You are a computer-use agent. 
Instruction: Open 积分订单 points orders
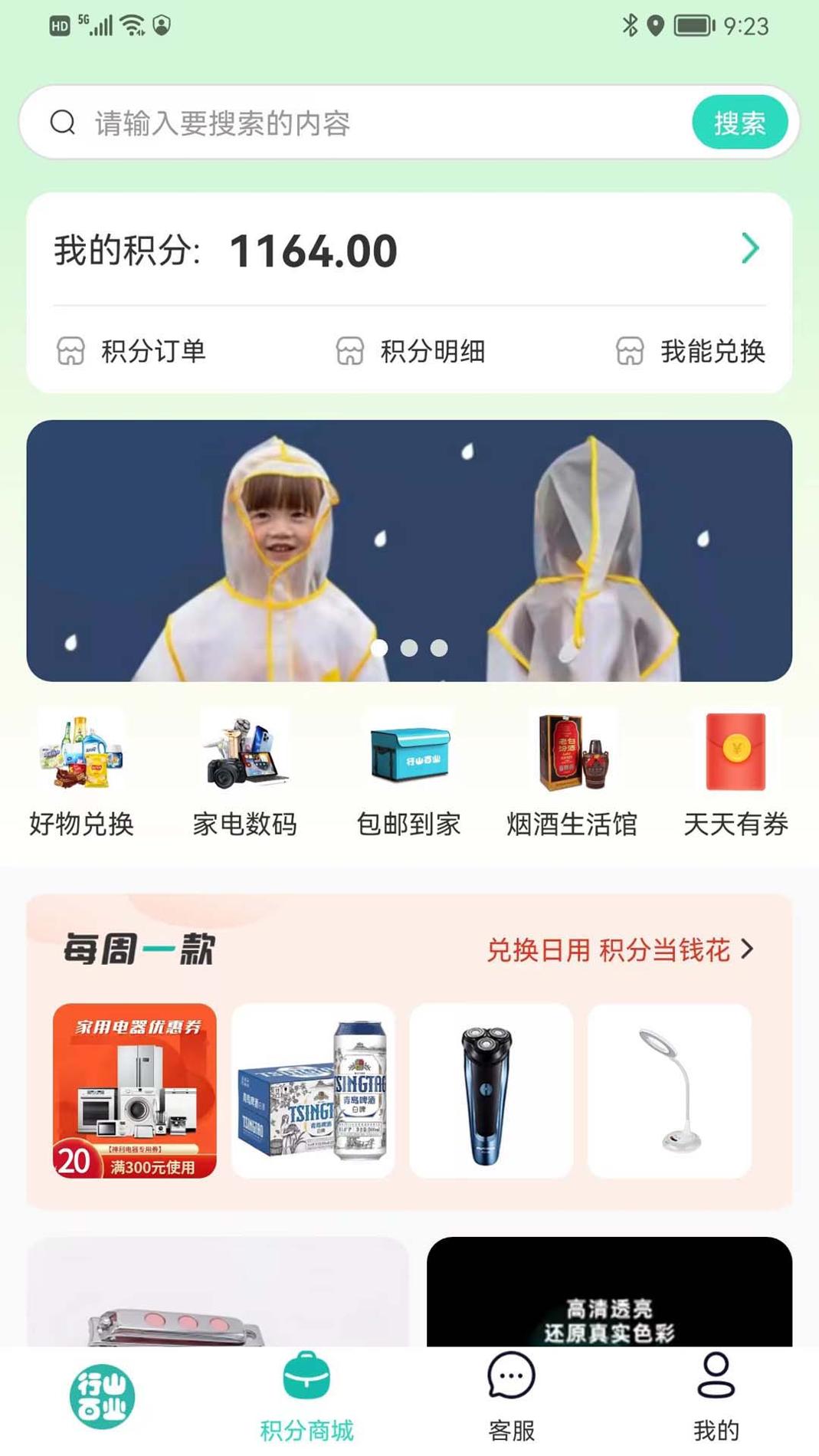click(x=132, y=351)
